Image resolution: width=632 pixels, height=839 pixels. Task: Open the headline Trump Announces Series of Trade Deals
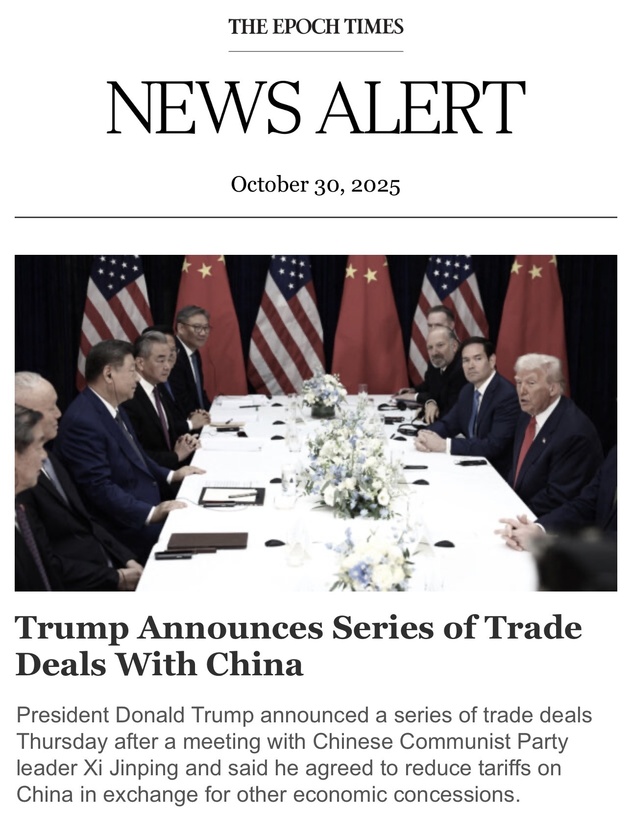click(297, 645)
